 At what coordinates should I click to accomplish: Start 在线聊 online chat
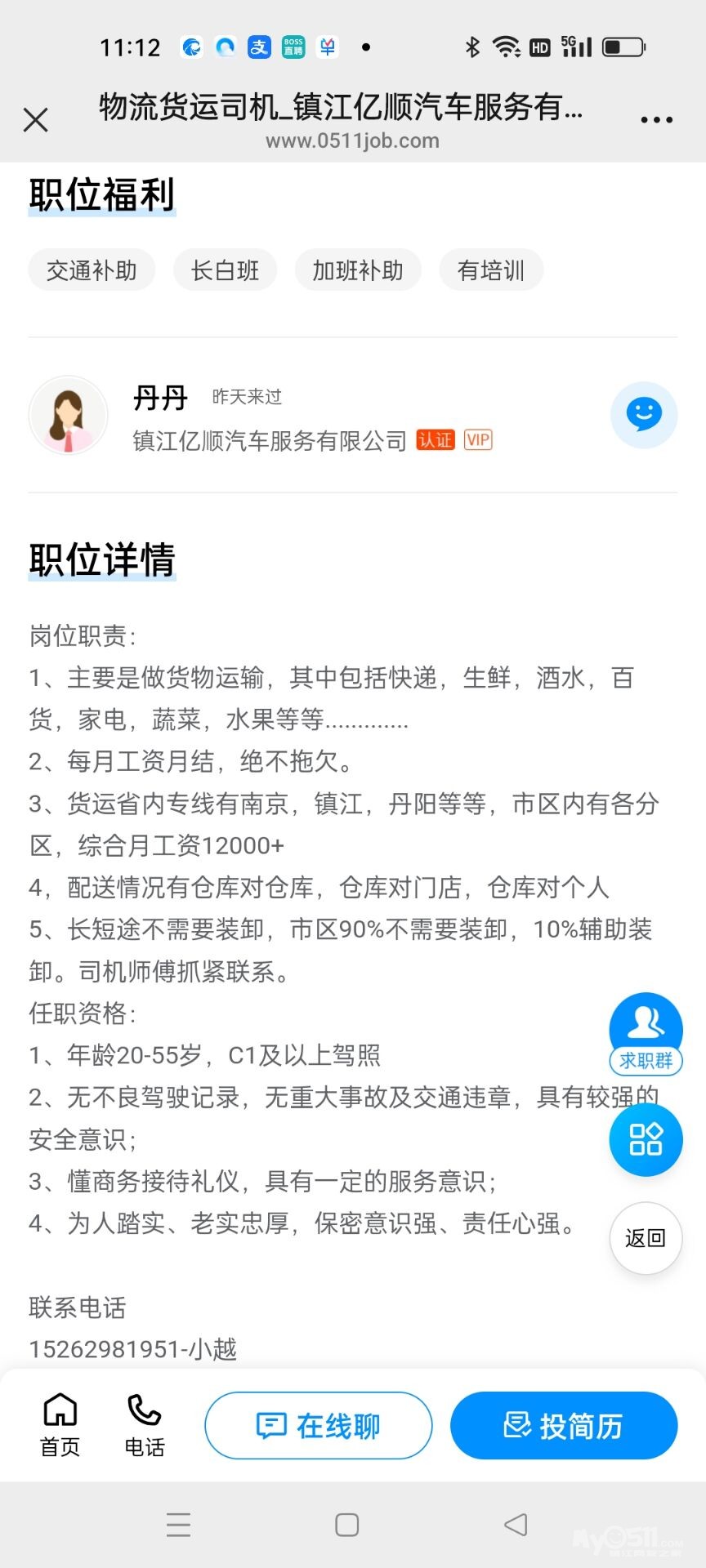[x=318, y=1426]
